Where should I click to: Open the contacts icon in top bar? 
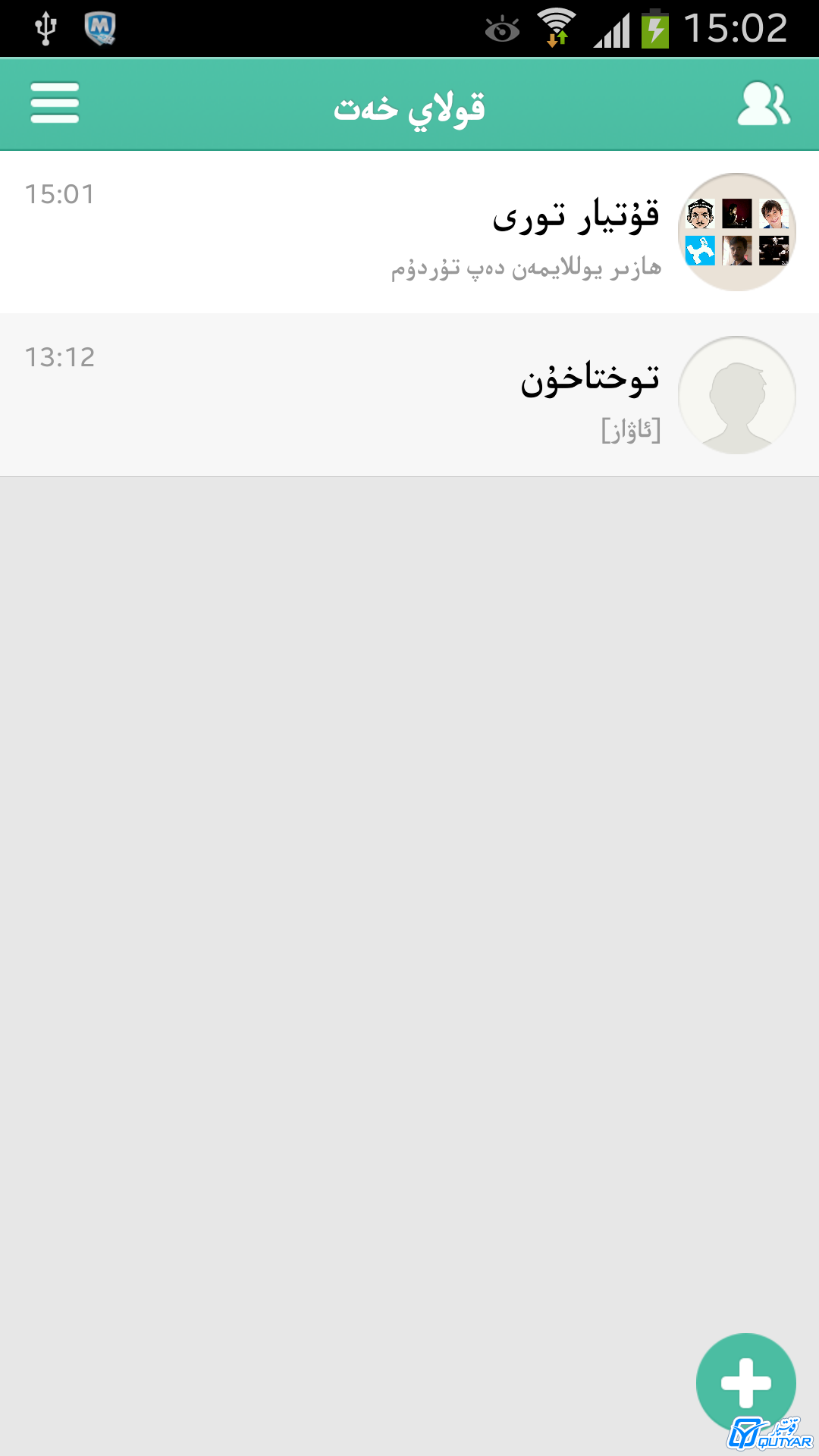click(764, 103)
